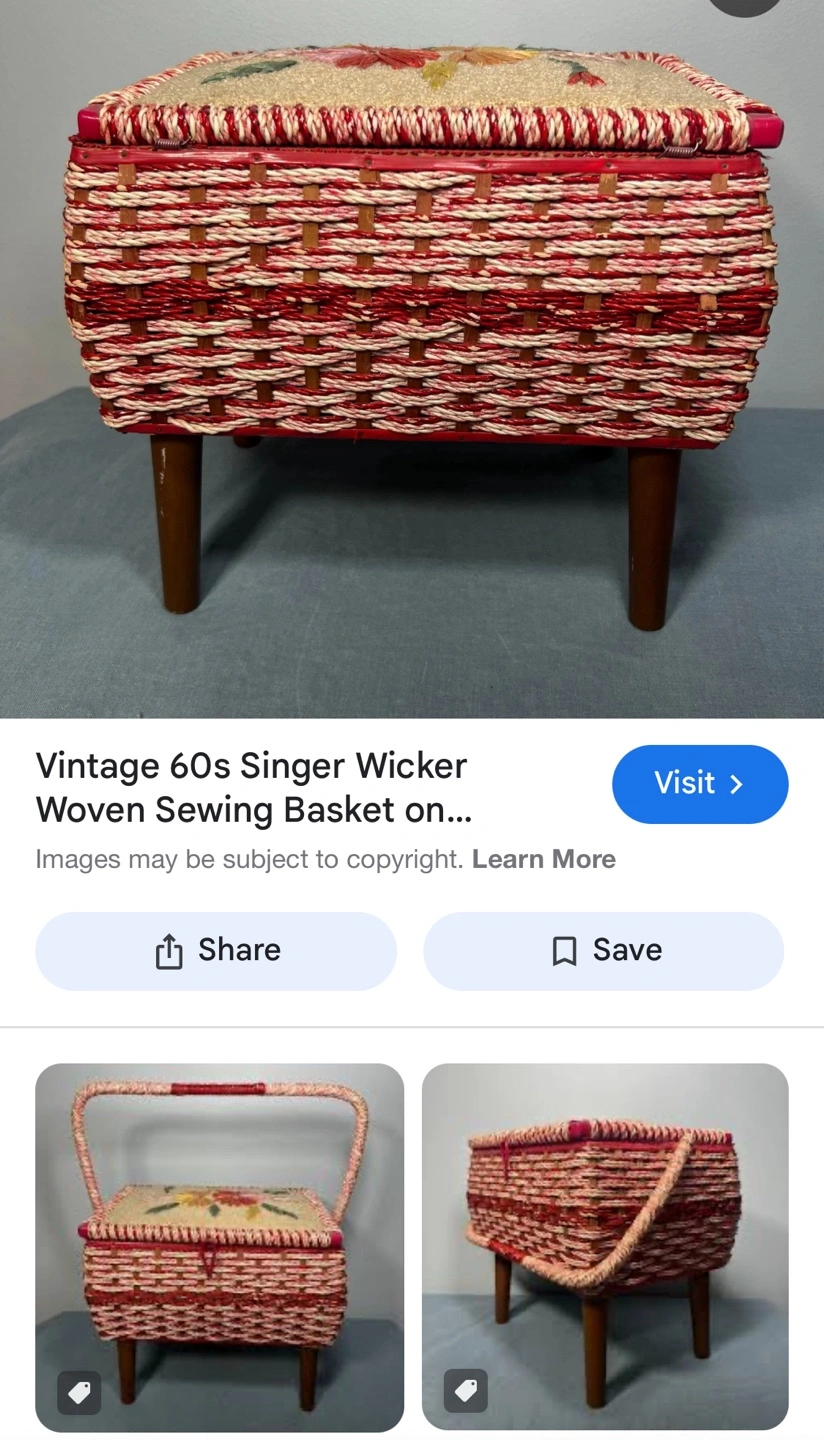Image resolution: width=824 pixels, height=1440 pixels.
Task: Open related image of basket with handle down
Action: [x=605, y=1247]
